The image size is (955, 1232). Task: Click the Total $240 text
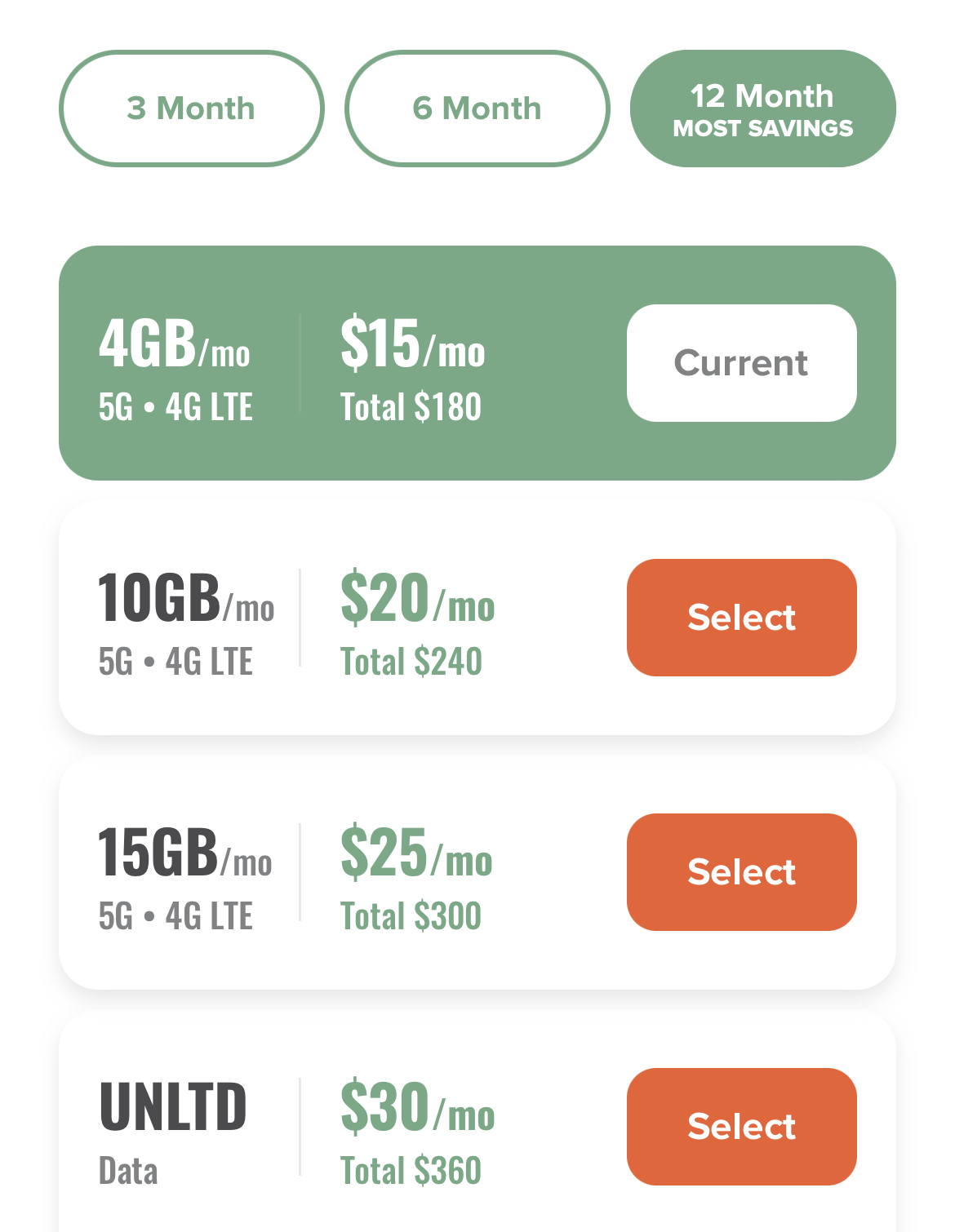click(x=410, y=661)
